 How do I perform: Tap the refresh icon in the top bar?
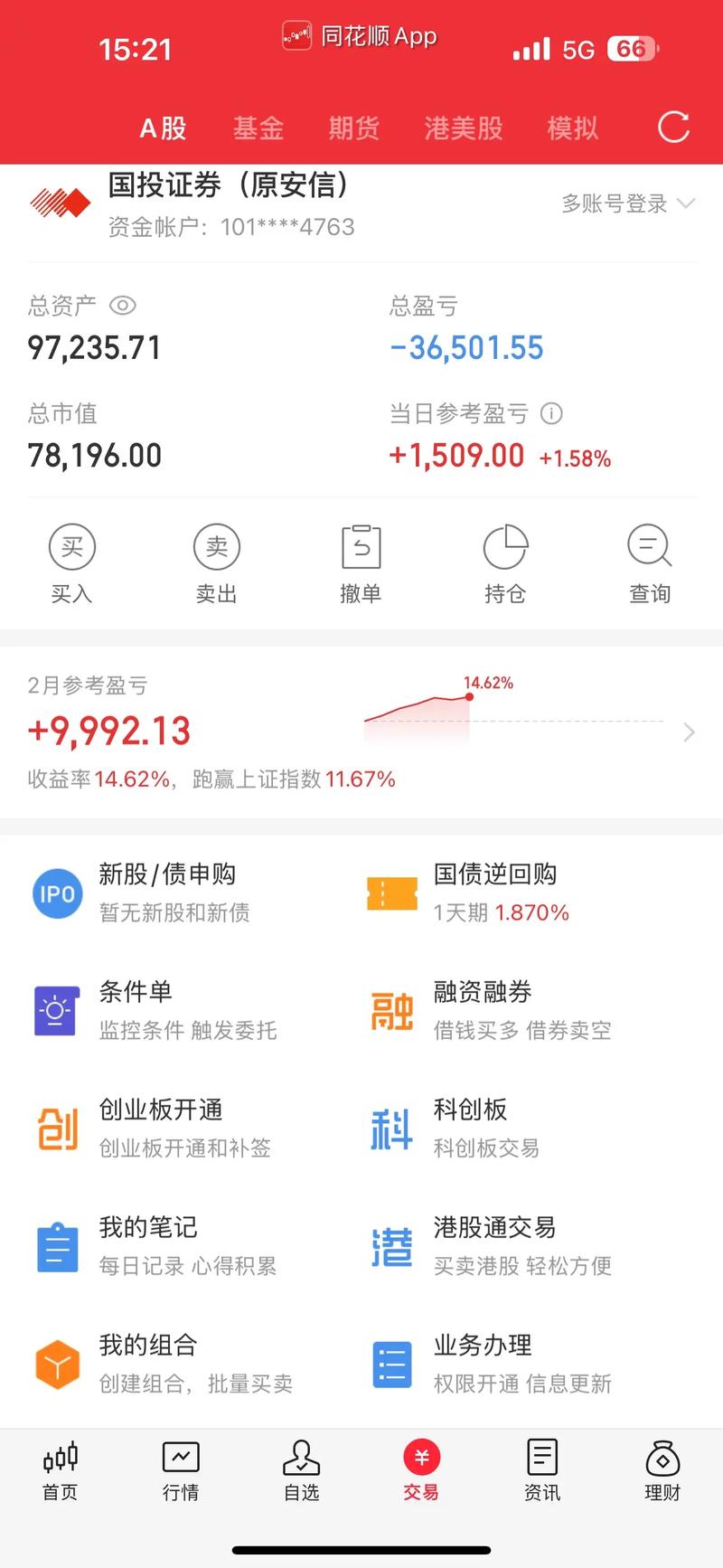(672, 128)
